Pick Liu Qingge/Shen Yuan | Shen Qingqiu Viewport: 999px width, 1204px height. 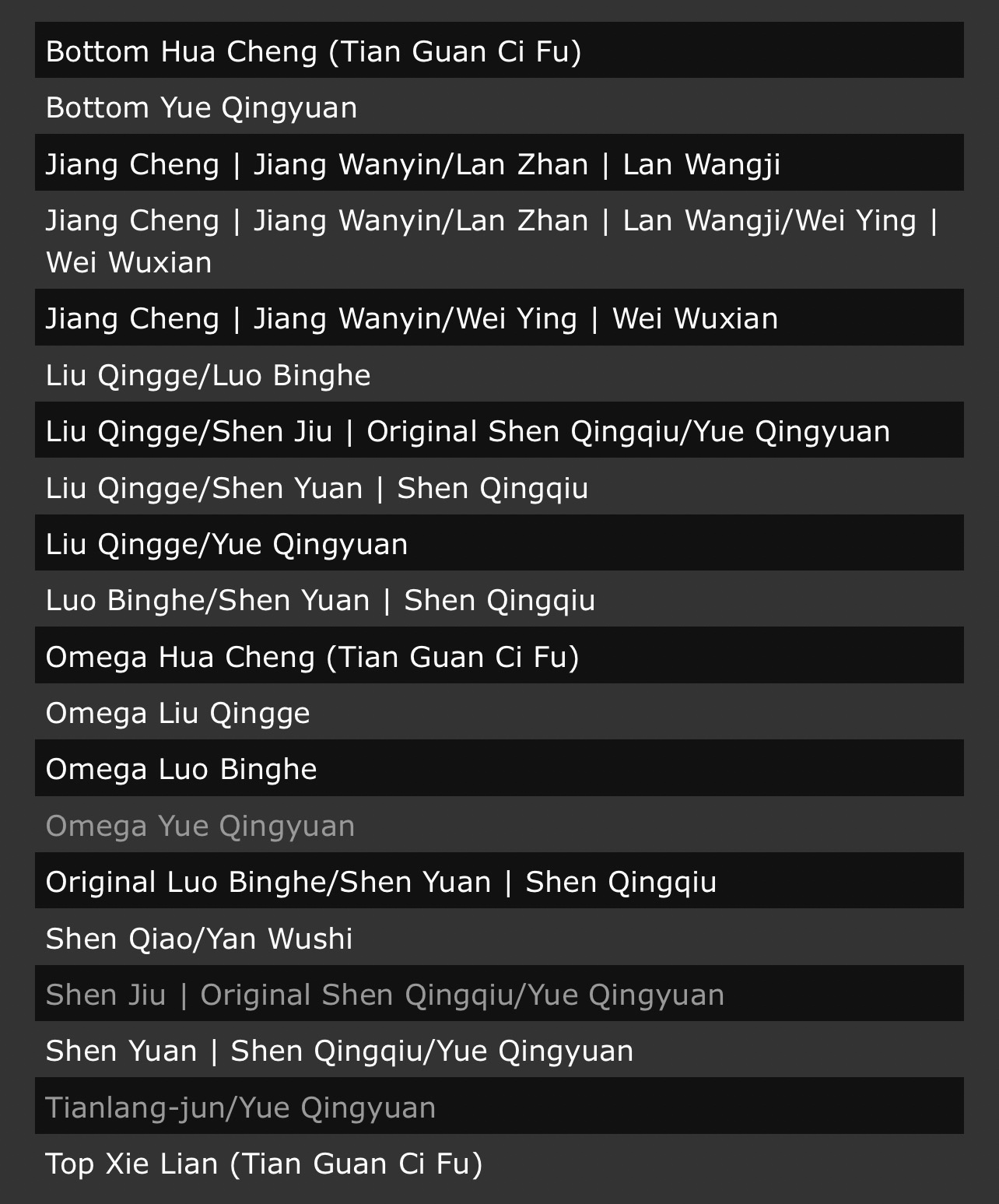pyautogui.click(x=317, y=488)
